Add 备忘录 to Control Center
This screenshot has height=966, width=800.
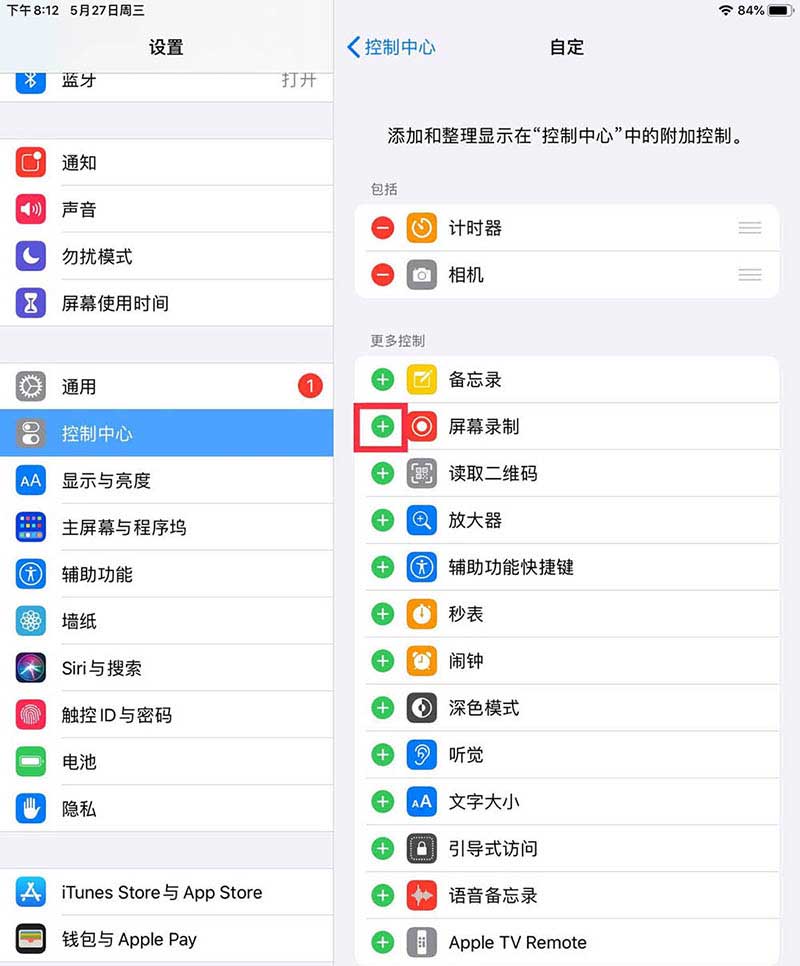click(x=383, y=380)
